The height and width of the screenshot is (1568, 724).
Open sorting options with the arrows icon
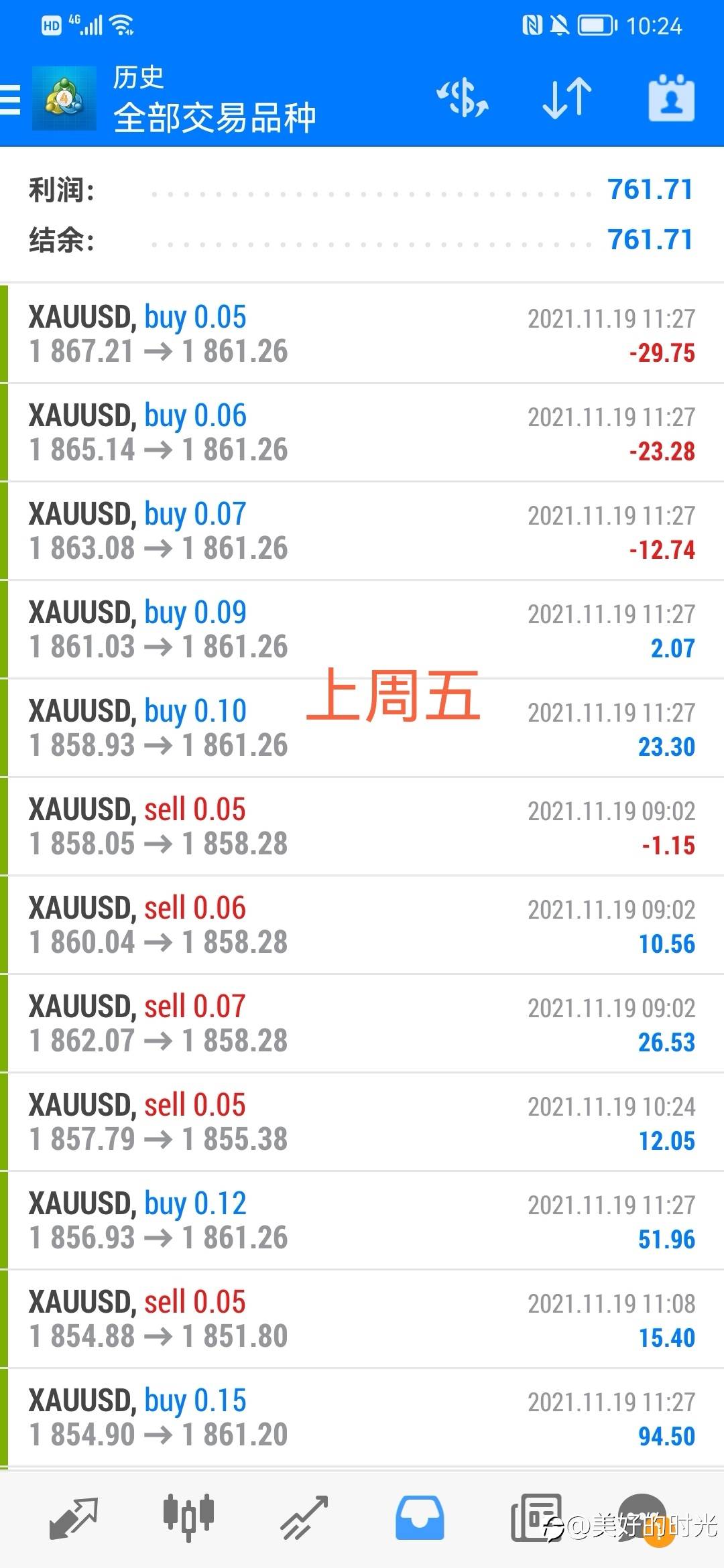point(566,99)
